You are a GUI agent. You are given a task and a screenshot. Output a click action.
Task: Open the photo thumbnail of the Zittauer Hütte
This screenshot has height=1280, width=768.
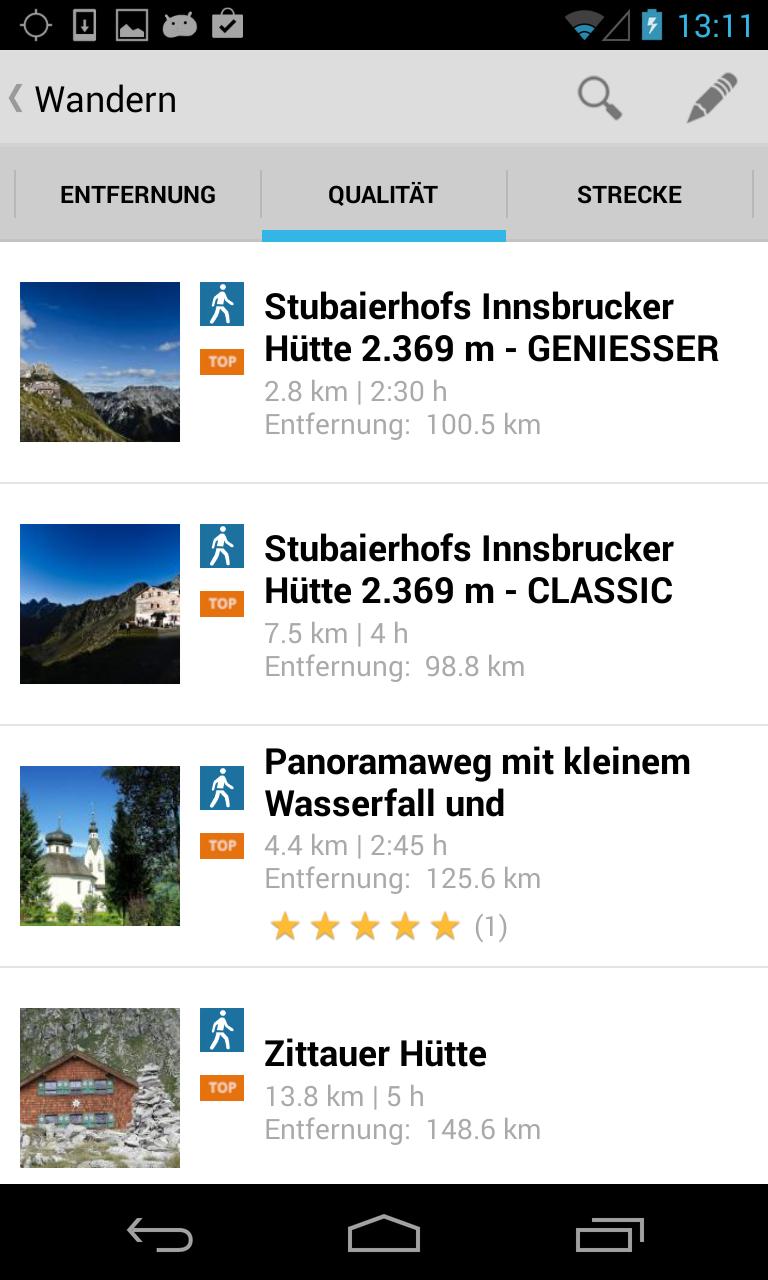(100, 1087)
